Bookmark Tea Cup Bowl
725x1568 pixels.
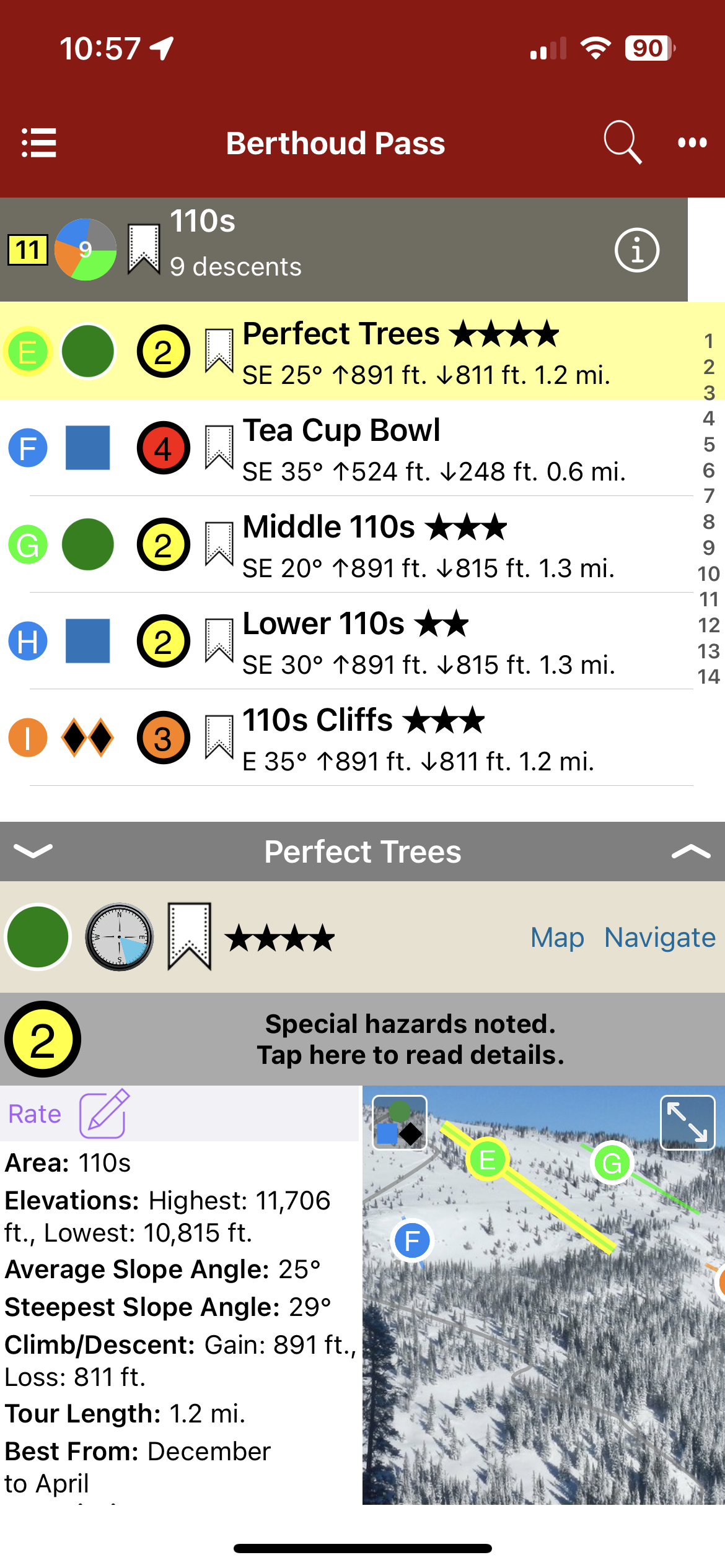coord(219,447)
